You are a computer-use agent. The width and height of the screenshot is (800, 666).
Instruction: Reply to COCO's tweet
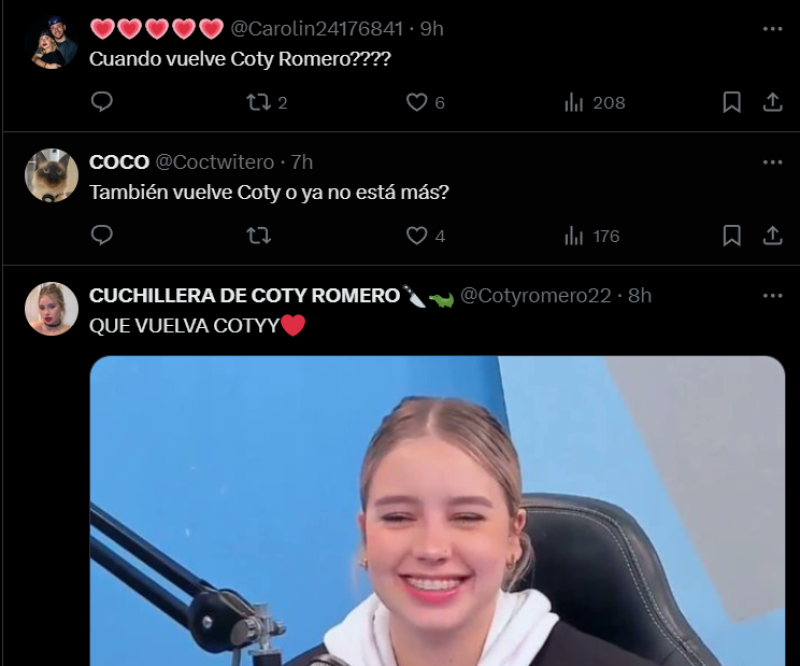coord(102,236)
